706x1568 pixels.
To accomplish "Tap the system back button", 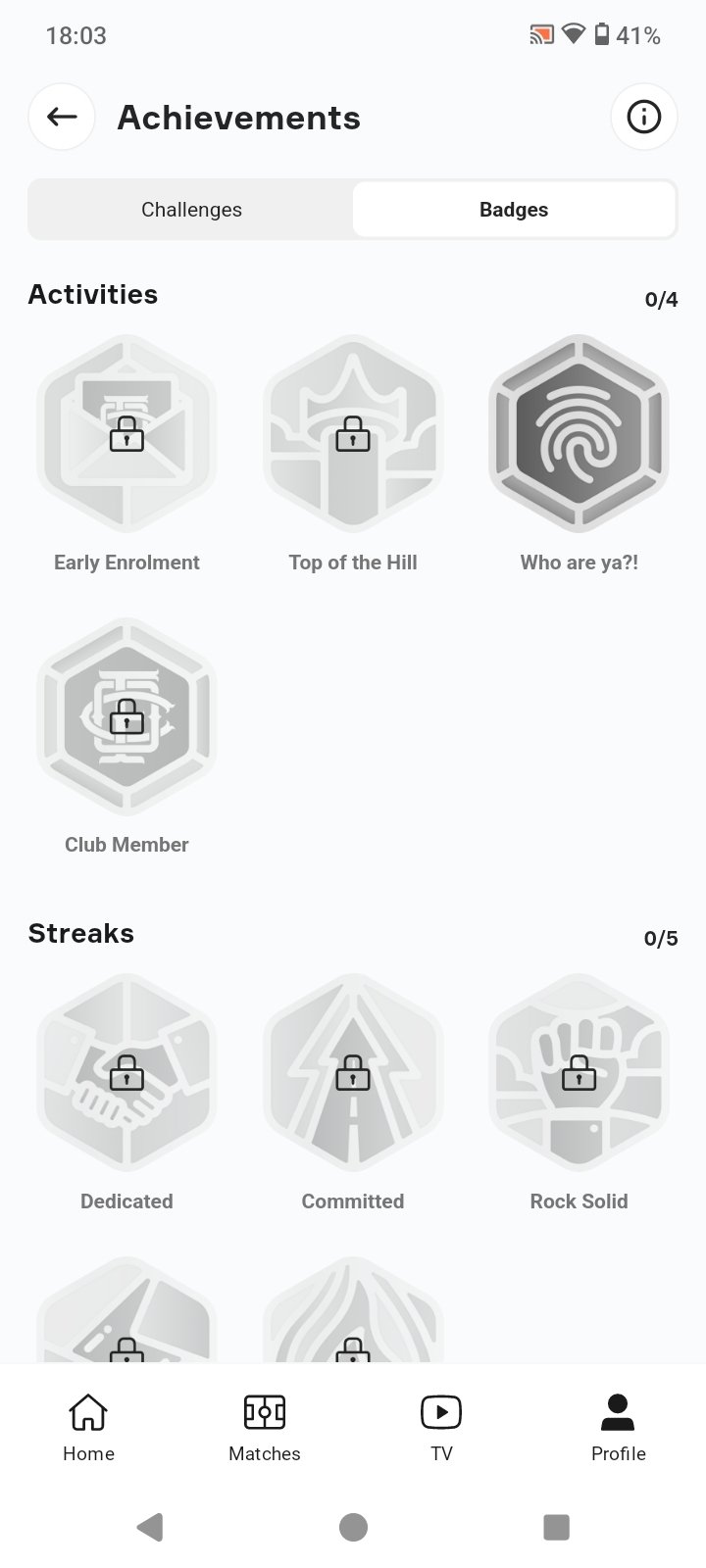I will tap(150, 1527).
